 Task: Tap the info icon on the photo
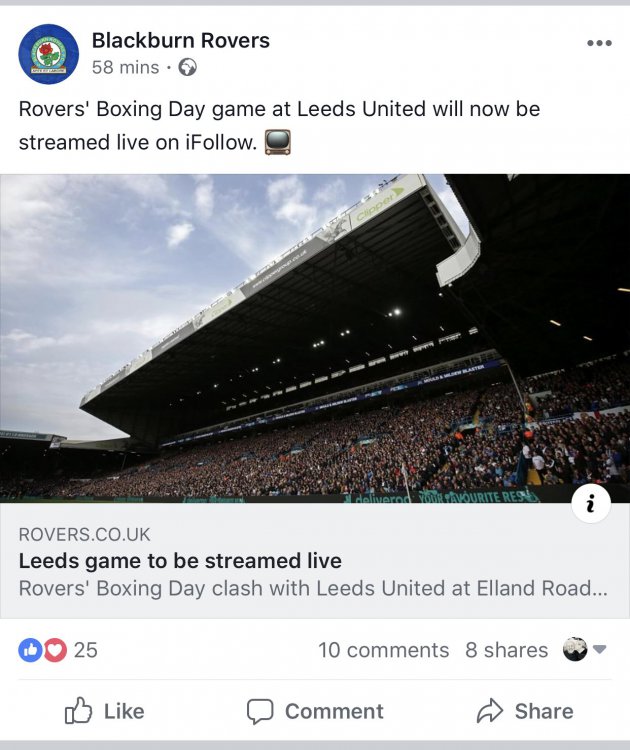tap(590, 505)
